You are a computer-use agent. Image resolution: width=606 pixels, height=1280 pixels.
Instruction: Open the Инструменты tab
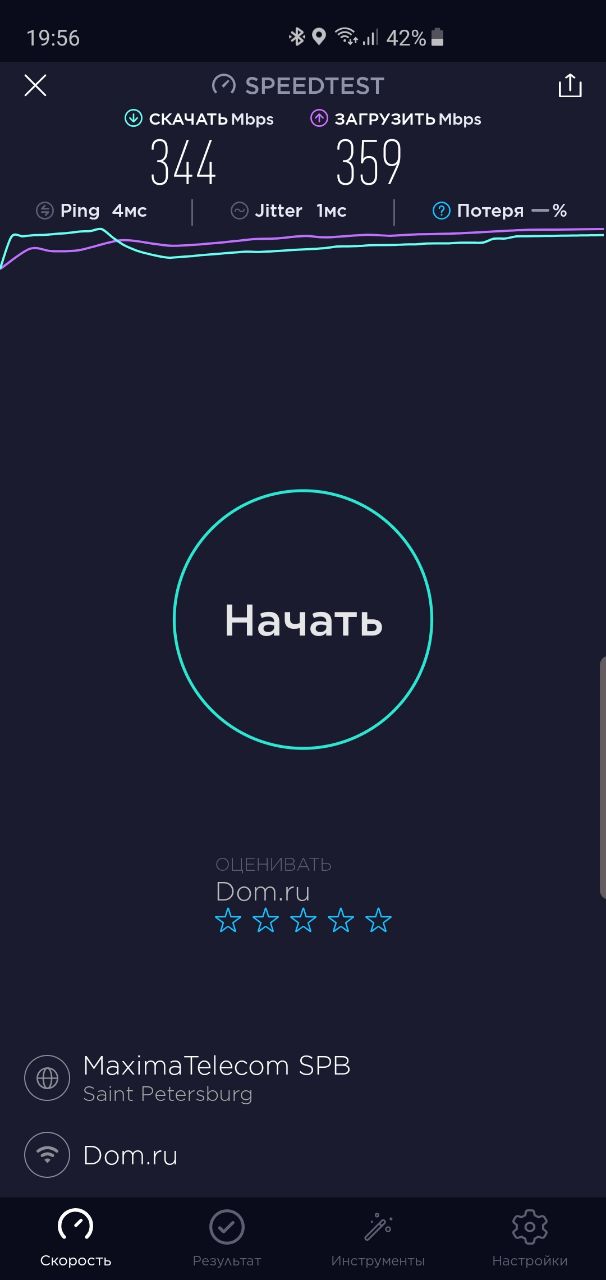point(378,1238)
